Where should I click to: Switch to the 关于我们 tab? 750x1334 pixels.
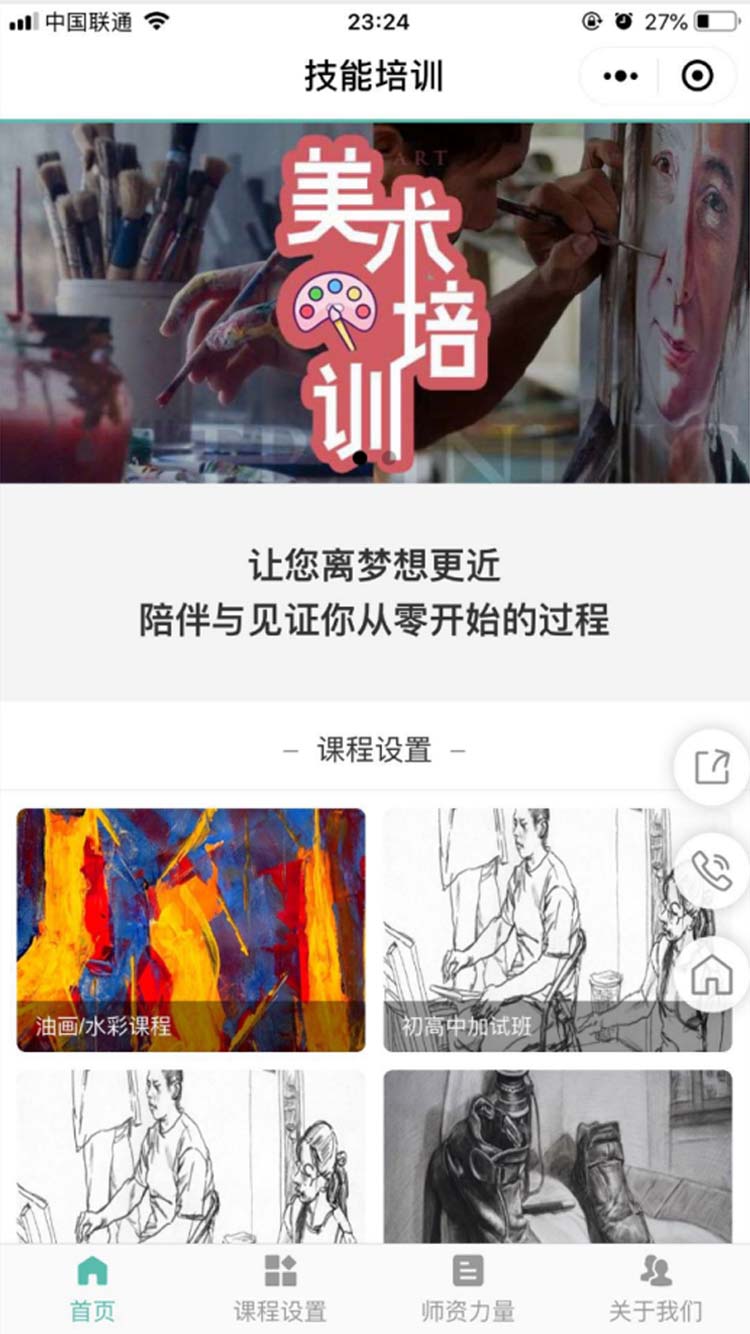(654, 1290)
